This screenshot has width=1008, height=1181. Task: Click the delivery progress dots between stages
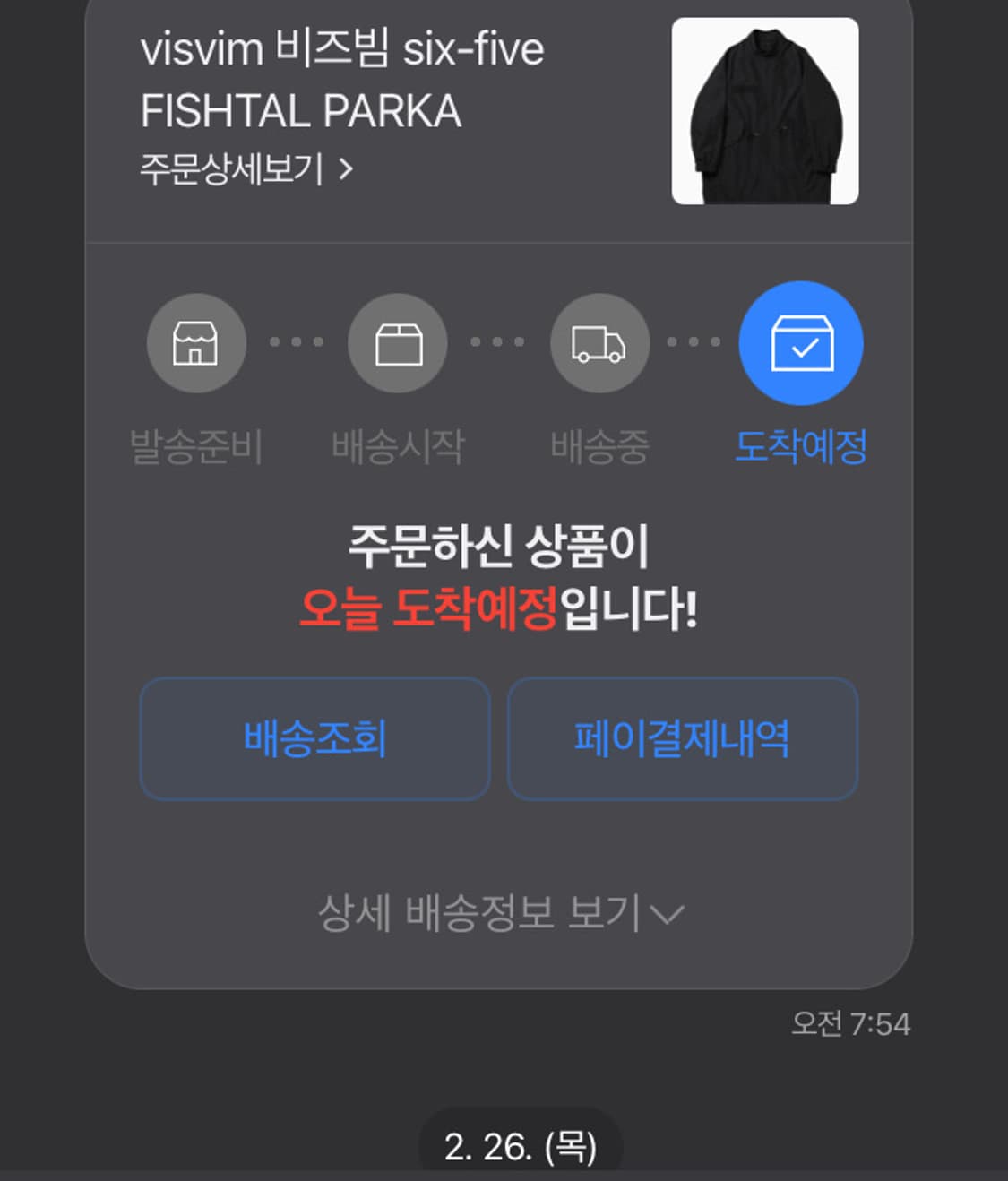498,341
